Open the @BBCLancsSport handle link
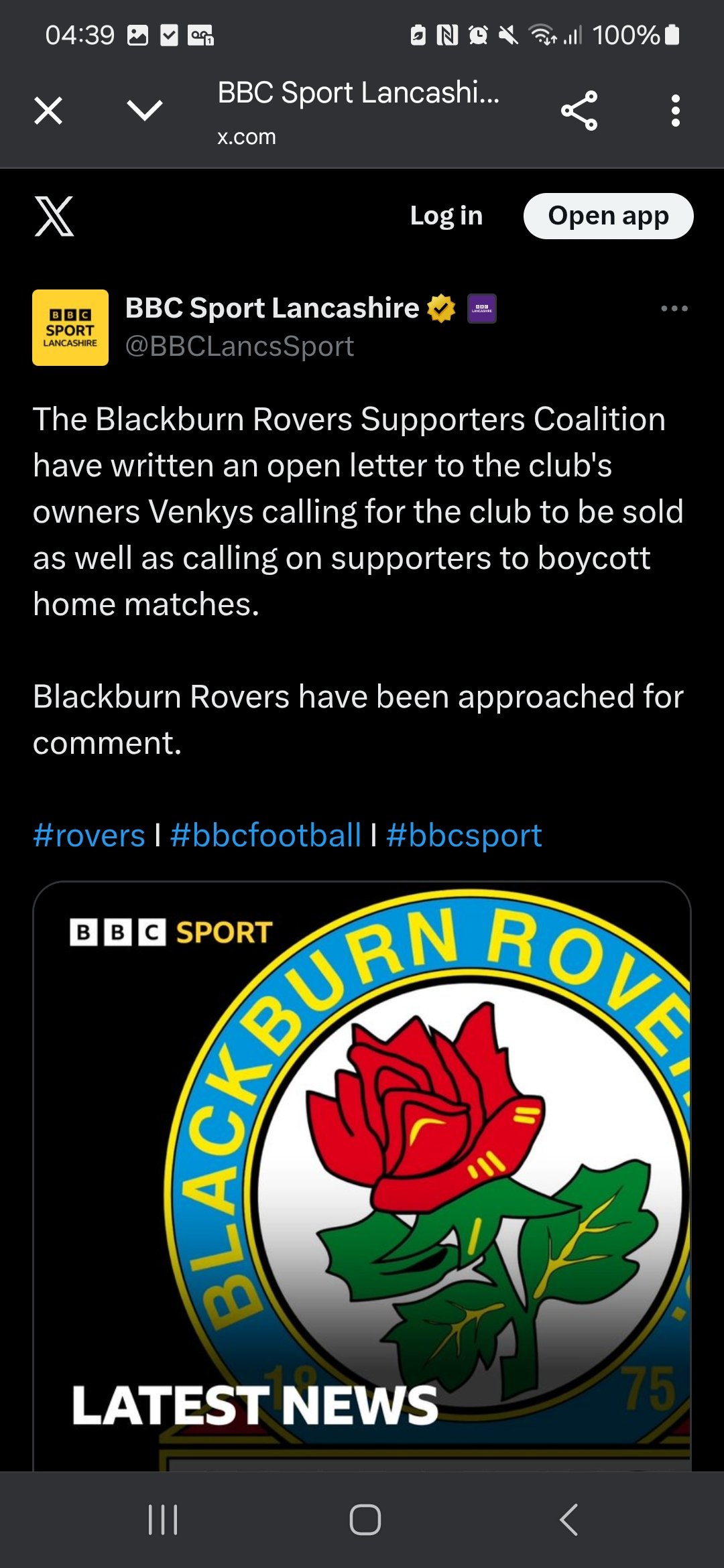The width and height of the screenshot is (724, 1568). [x=239, y=346]
